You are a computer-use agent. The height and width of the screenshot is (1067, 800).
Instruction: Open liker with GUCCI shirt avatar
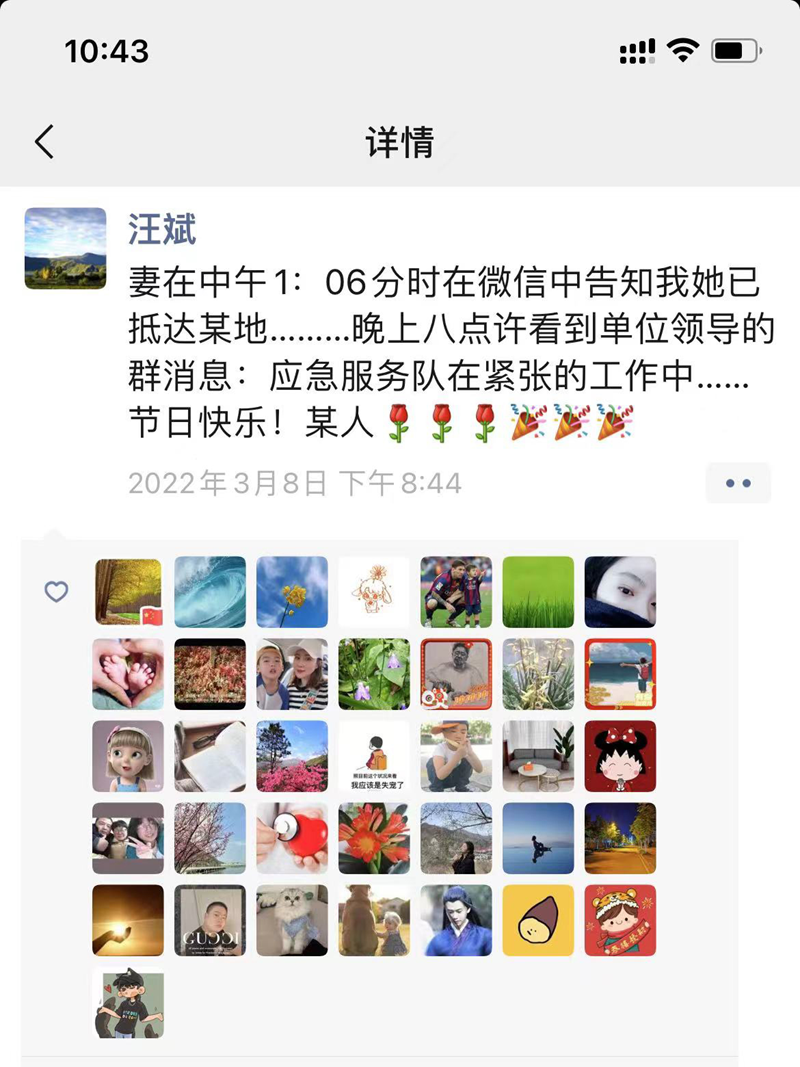point(210,919)
